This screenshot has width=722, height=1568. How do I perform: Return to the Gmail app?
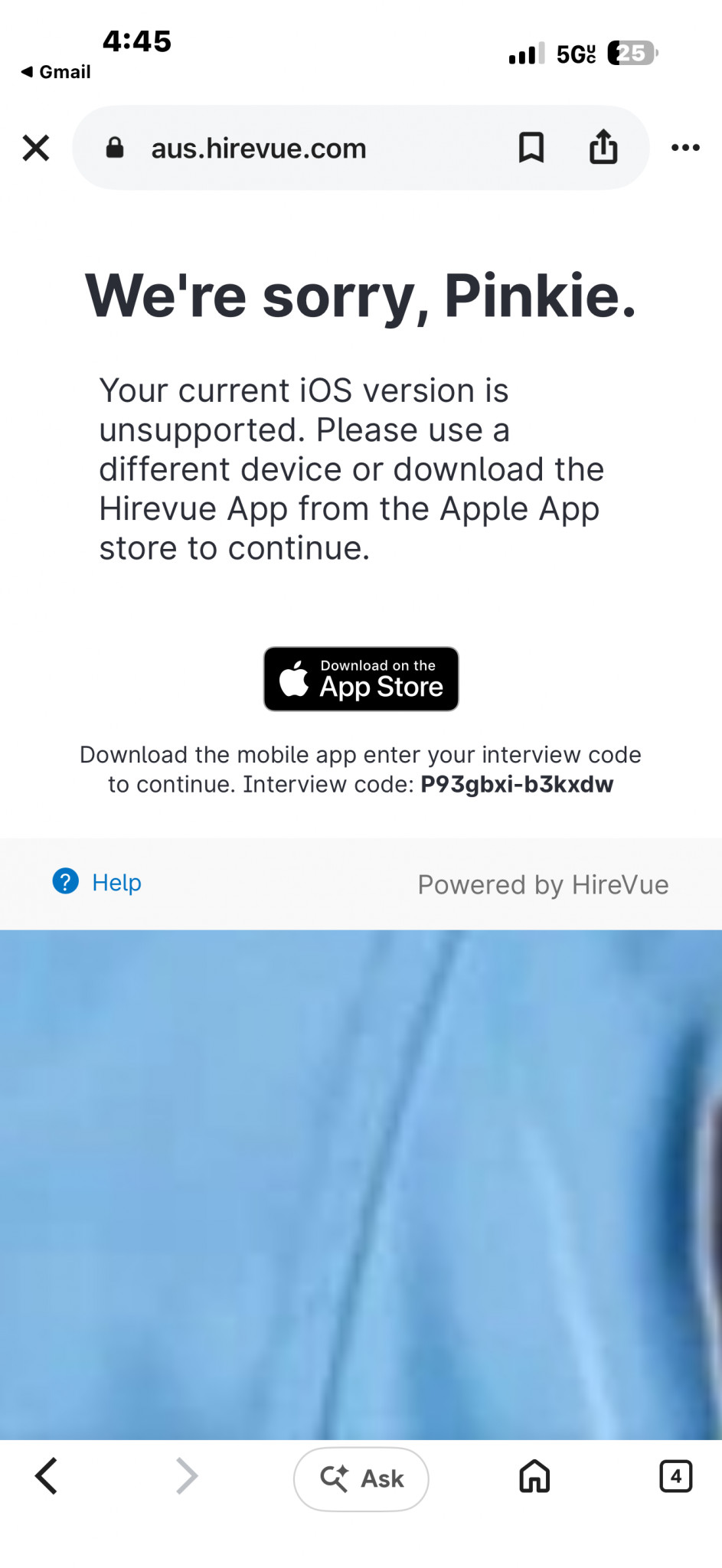[56, 72]
